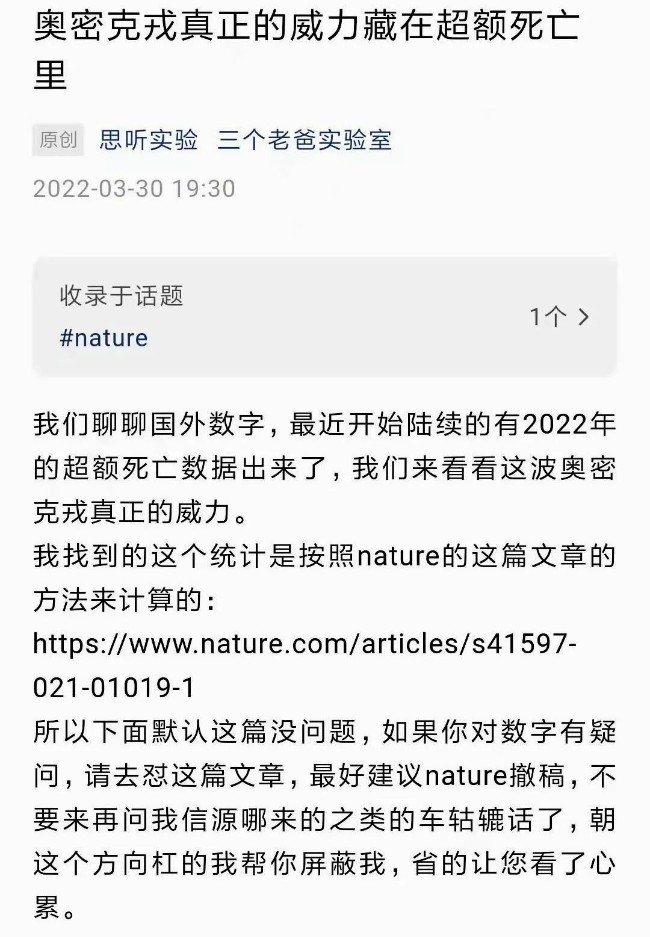Open the author 思听实验 profile link
This screenshot has height=937, width=650.
(148, 140)
